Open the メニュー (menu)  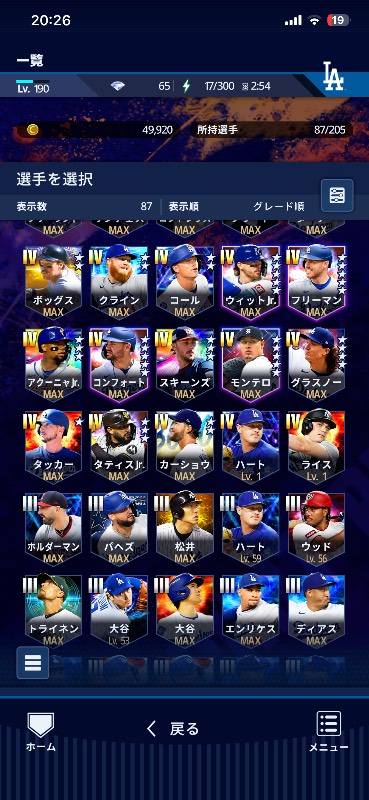pos(329,732)
